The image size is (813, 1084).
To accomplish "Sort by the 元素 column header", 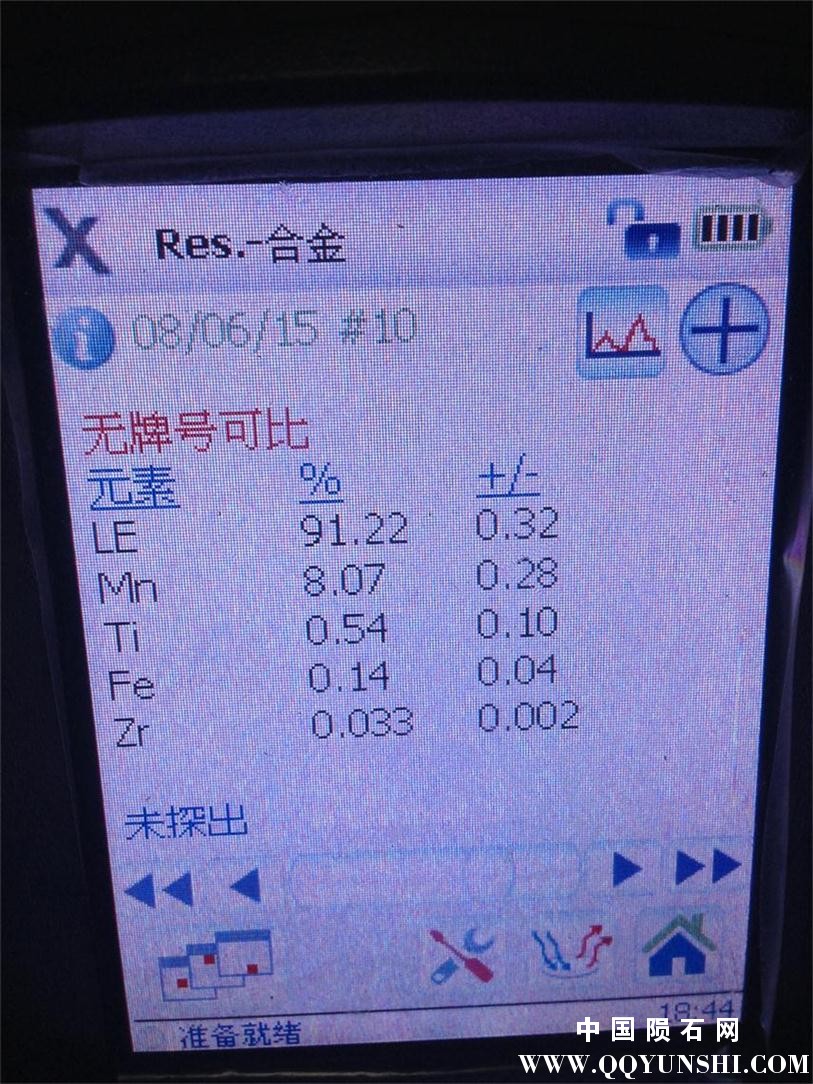I will (x=133, y=488).
